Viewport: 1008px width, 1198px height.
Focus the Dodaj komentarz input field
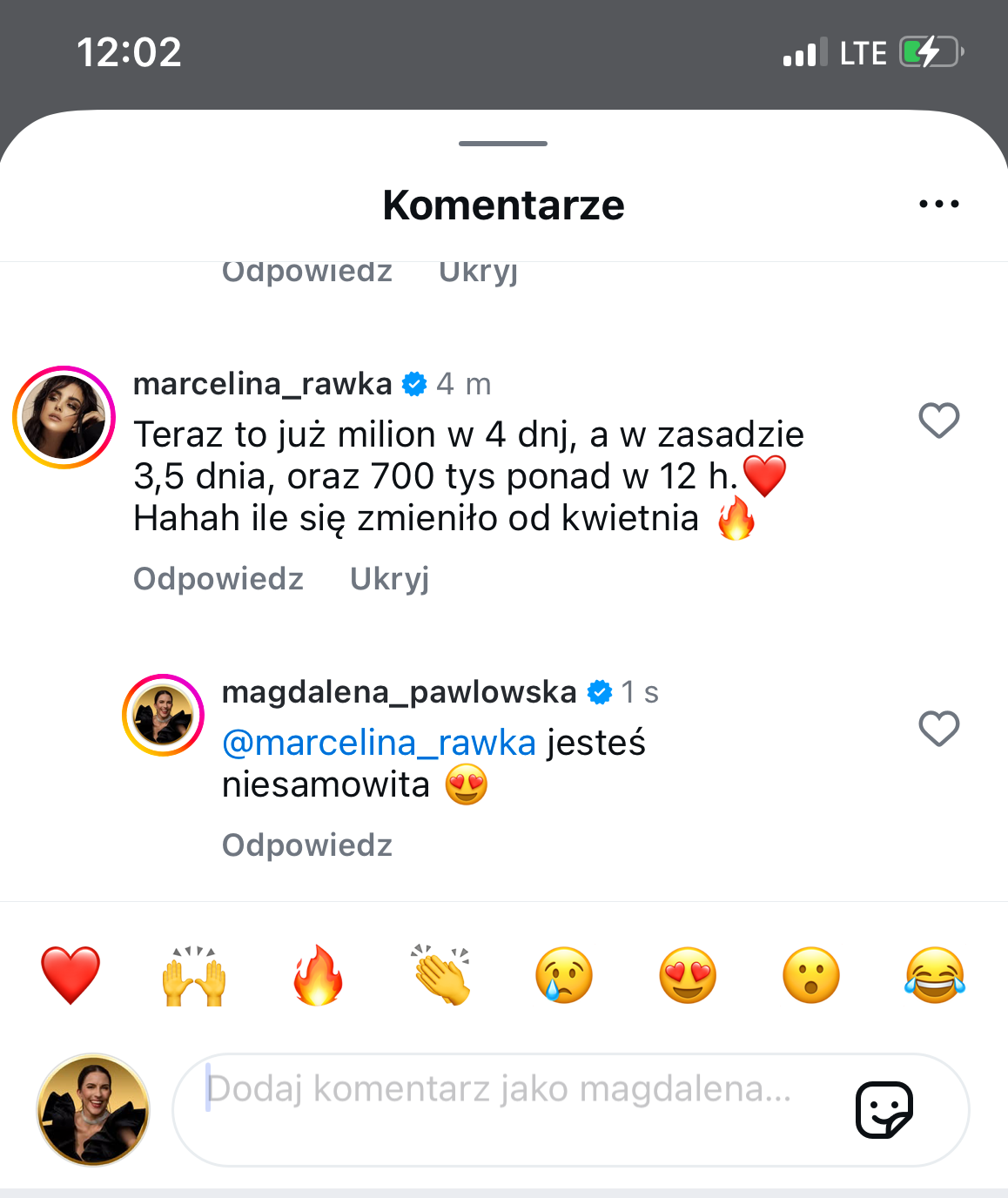[505, 1090]
